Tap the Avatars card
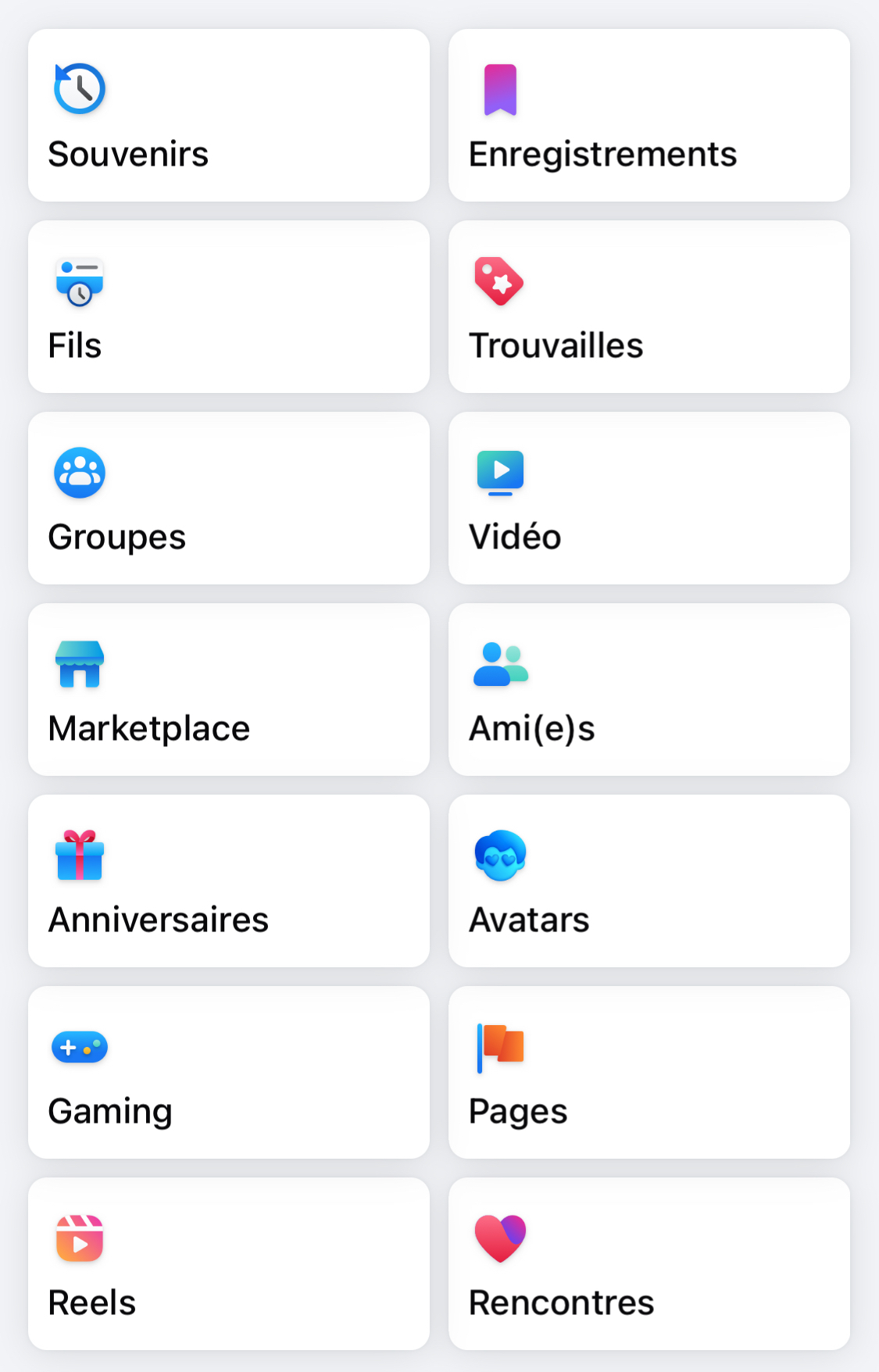 649,881
